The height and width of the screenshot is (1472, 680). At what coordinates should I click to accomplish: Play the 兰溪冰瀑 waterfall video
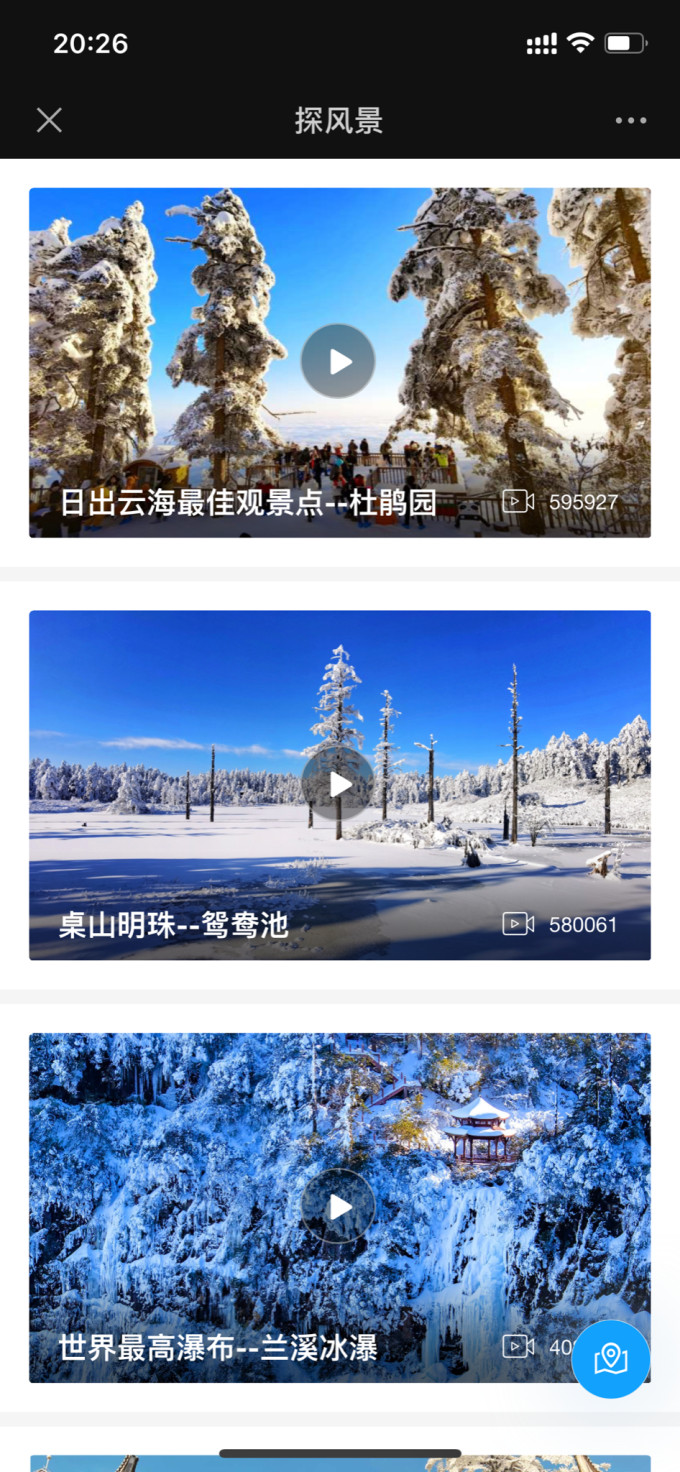pyautogui.click(x=338, y=1206)
